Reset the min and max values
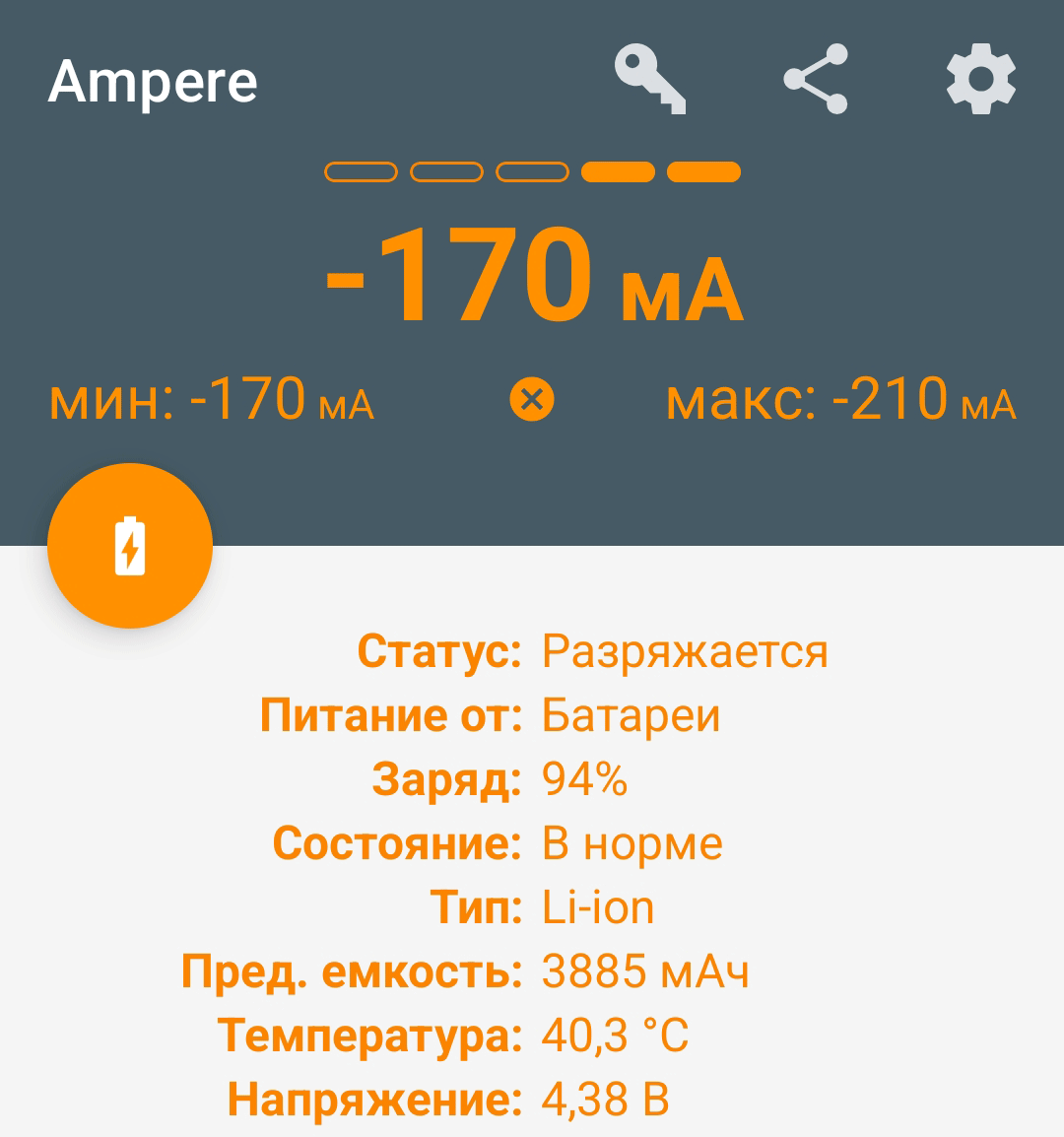The image size is (1064, 1137). tap(532, 401)
